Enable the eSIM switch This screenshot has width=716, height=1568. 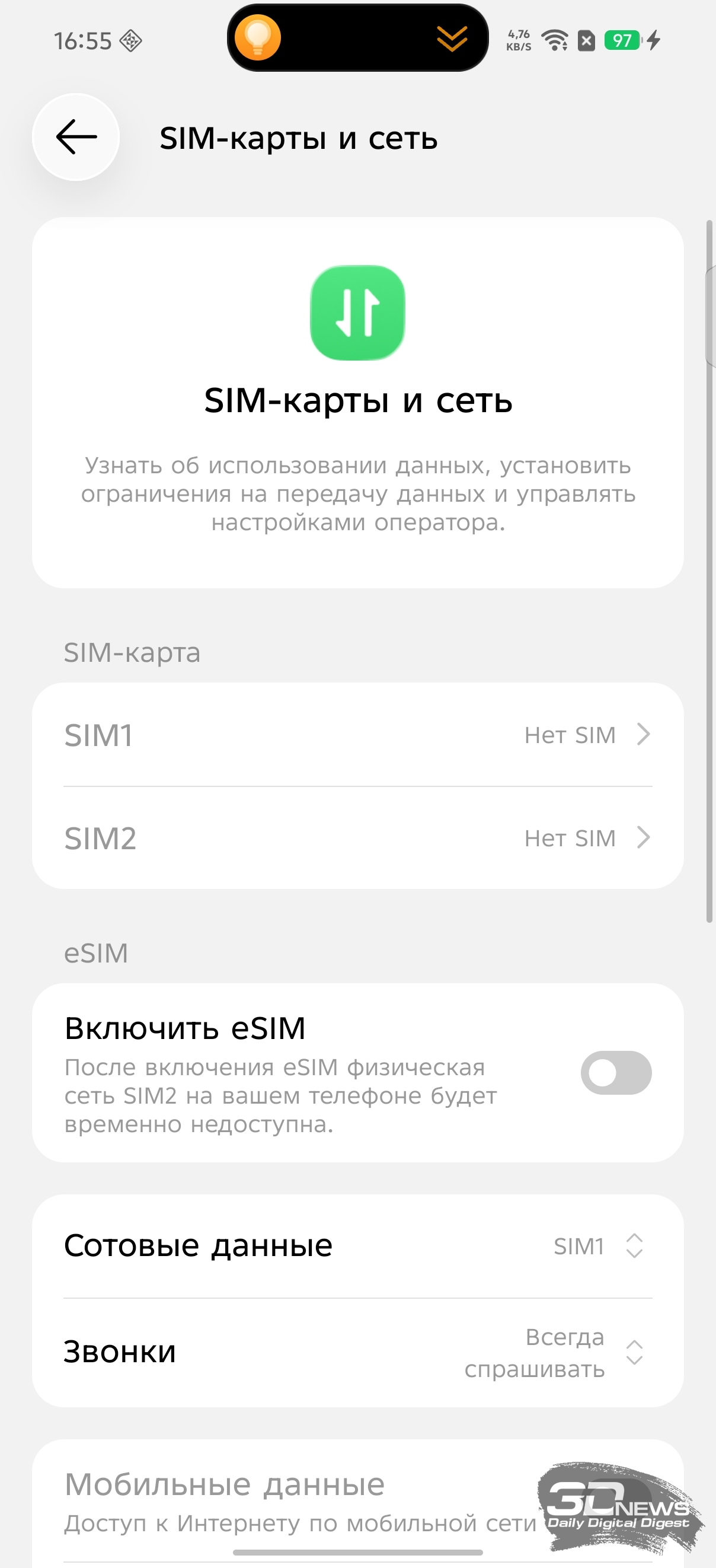616,1073
